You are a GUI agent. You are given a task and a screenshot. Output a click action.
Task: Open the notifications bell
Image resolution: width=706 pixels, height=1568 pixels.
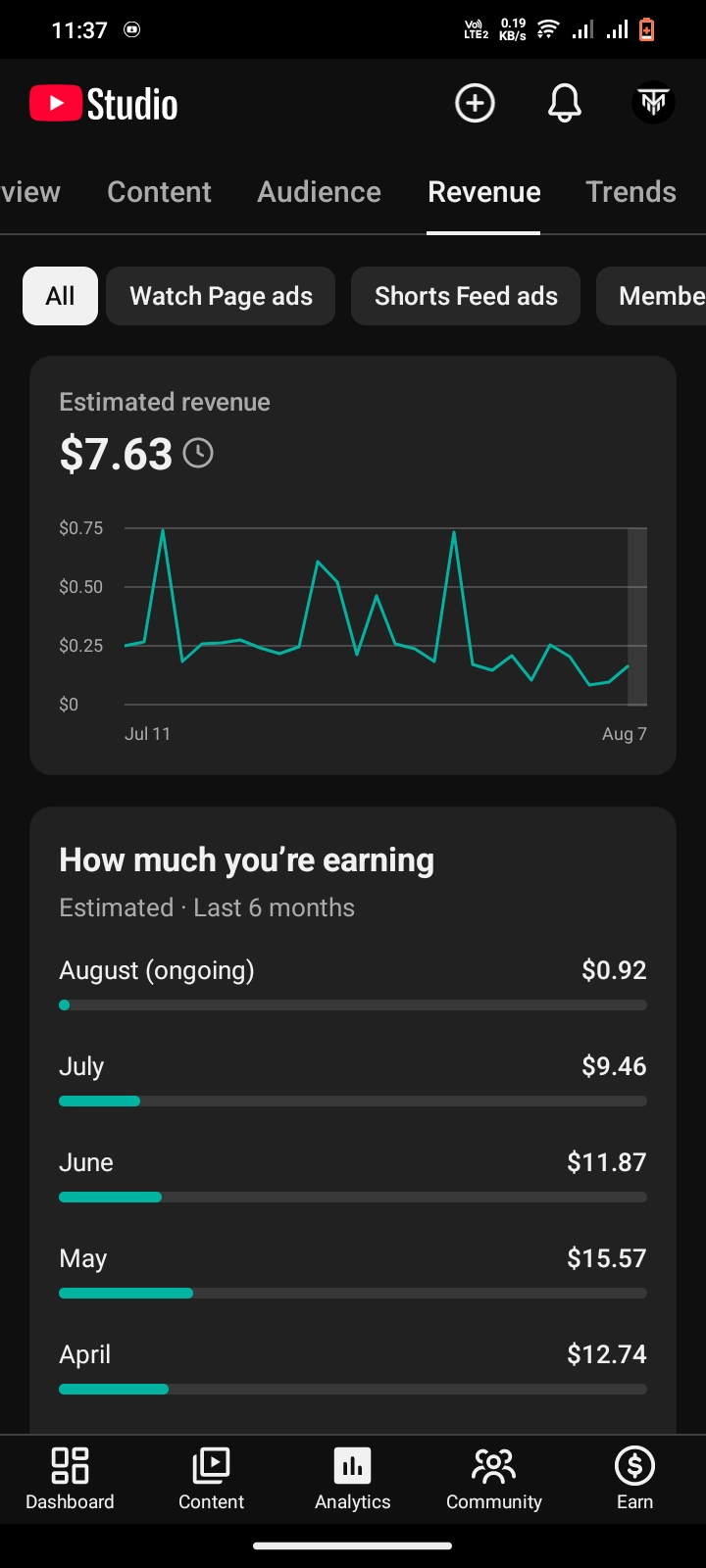click(x=564, y=103)
